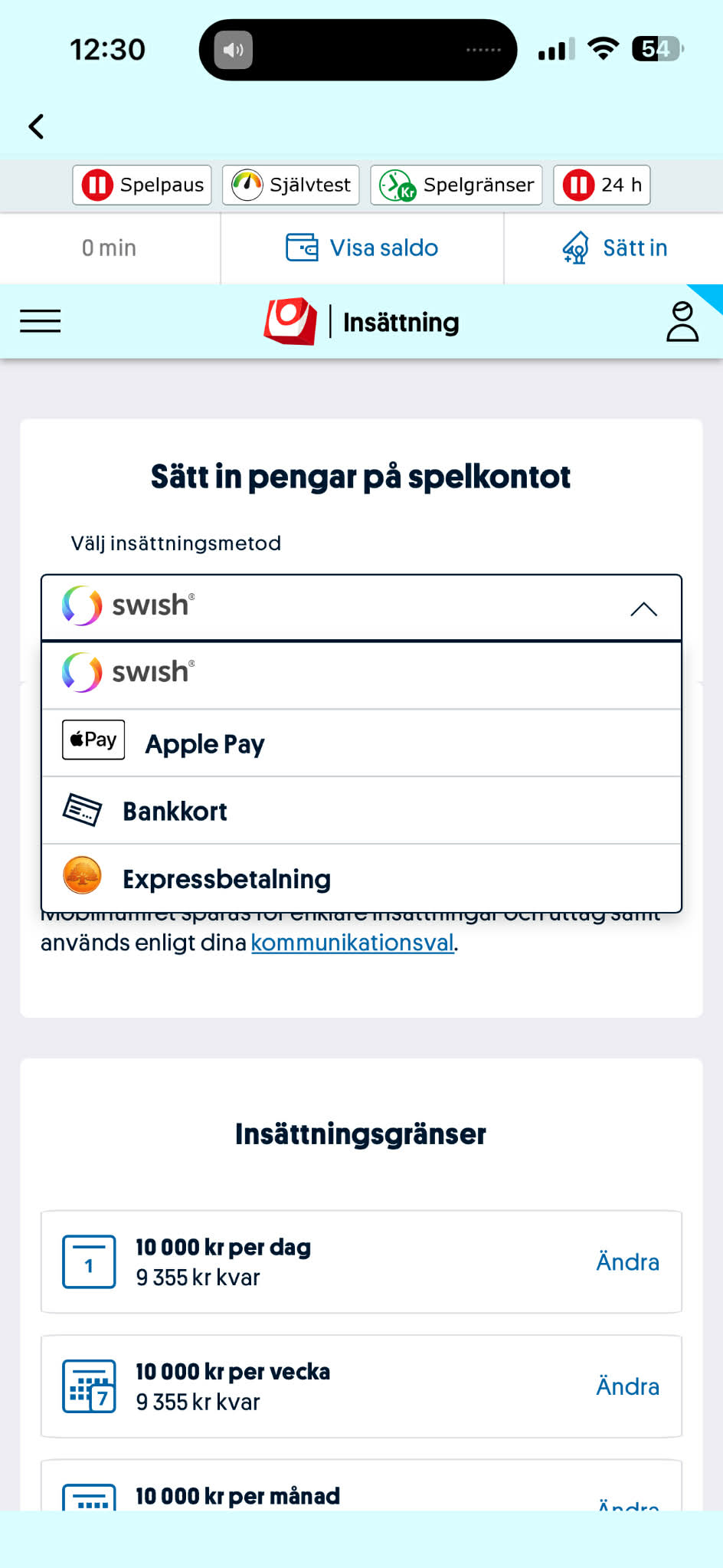Image resolution: width=723 pixels, height=1568 pixels.
Task: Open the kommunikationsval link
Action: [x=352, y=943]
